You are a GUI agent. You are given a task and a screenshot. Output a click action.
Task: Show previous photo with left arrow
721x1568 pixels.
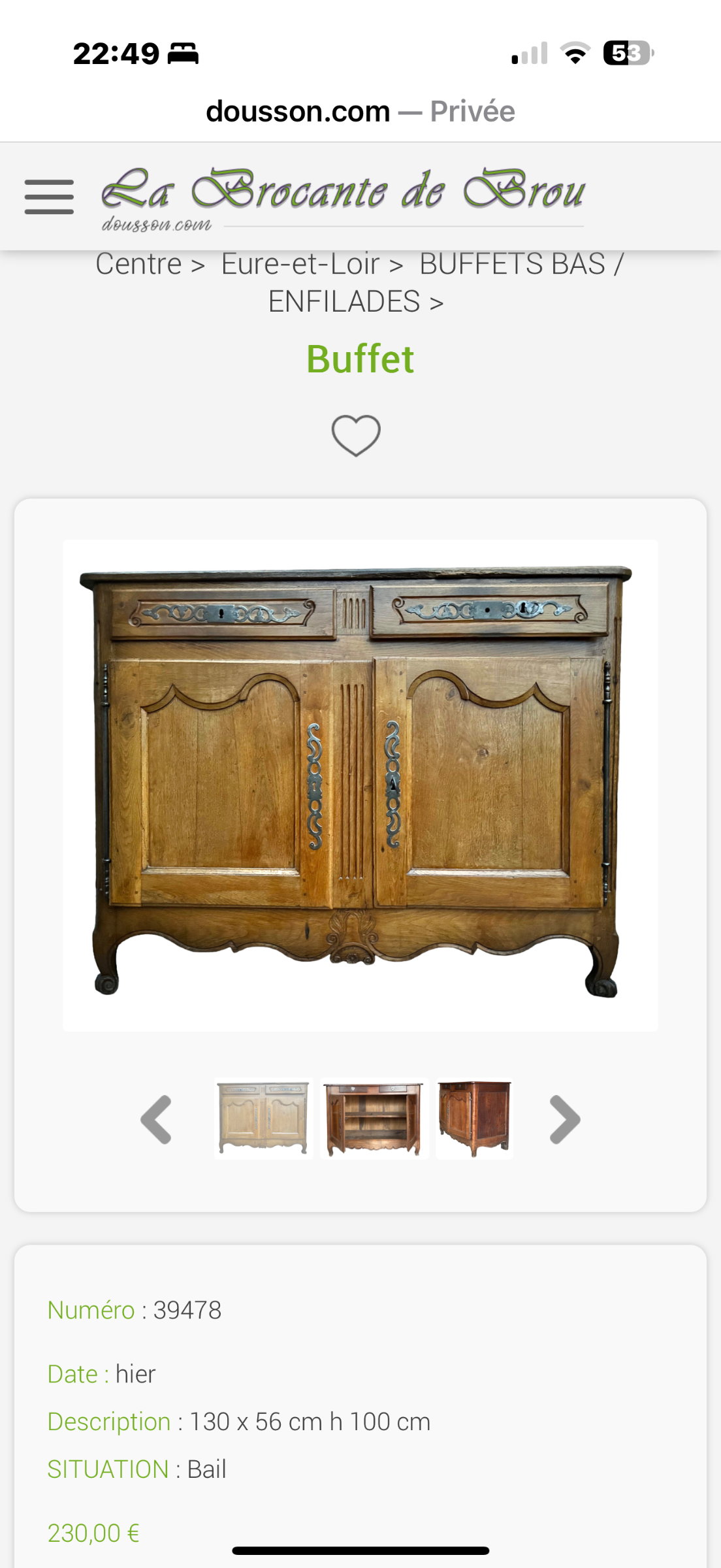[x=157, y=1120]
